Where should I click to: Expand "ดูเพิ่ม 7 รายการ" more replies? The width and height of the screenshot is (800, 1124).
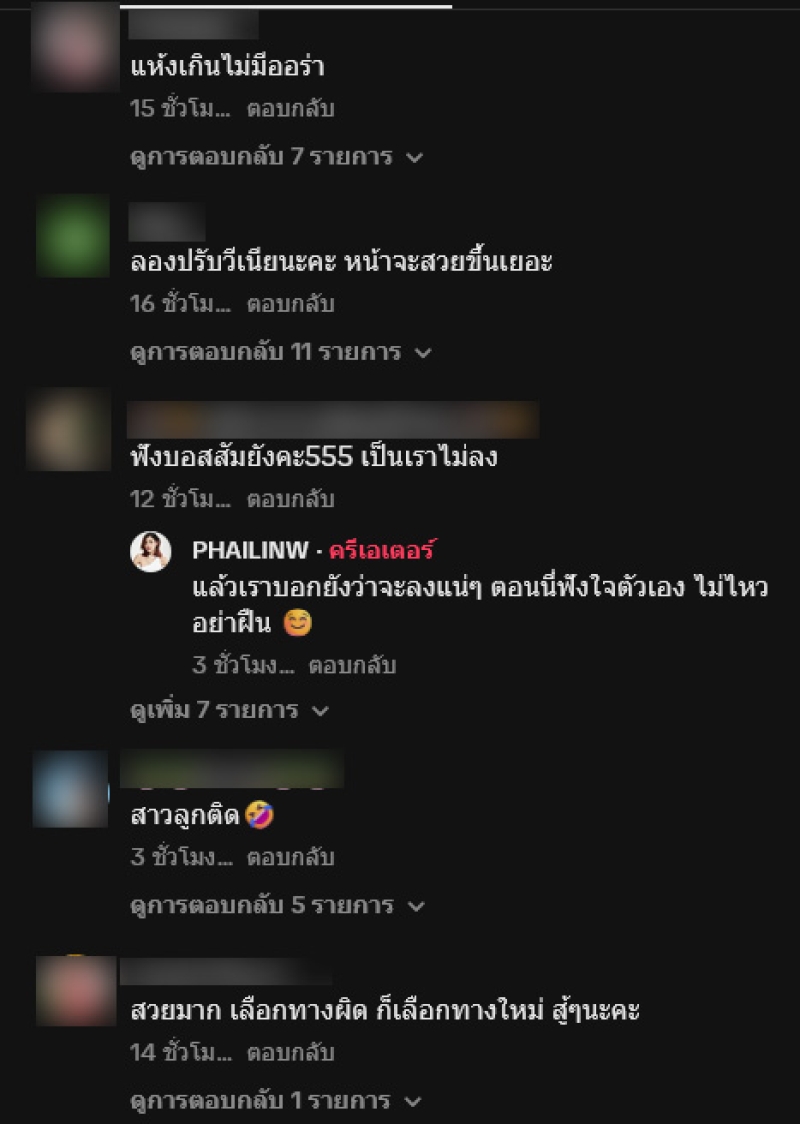230,711
